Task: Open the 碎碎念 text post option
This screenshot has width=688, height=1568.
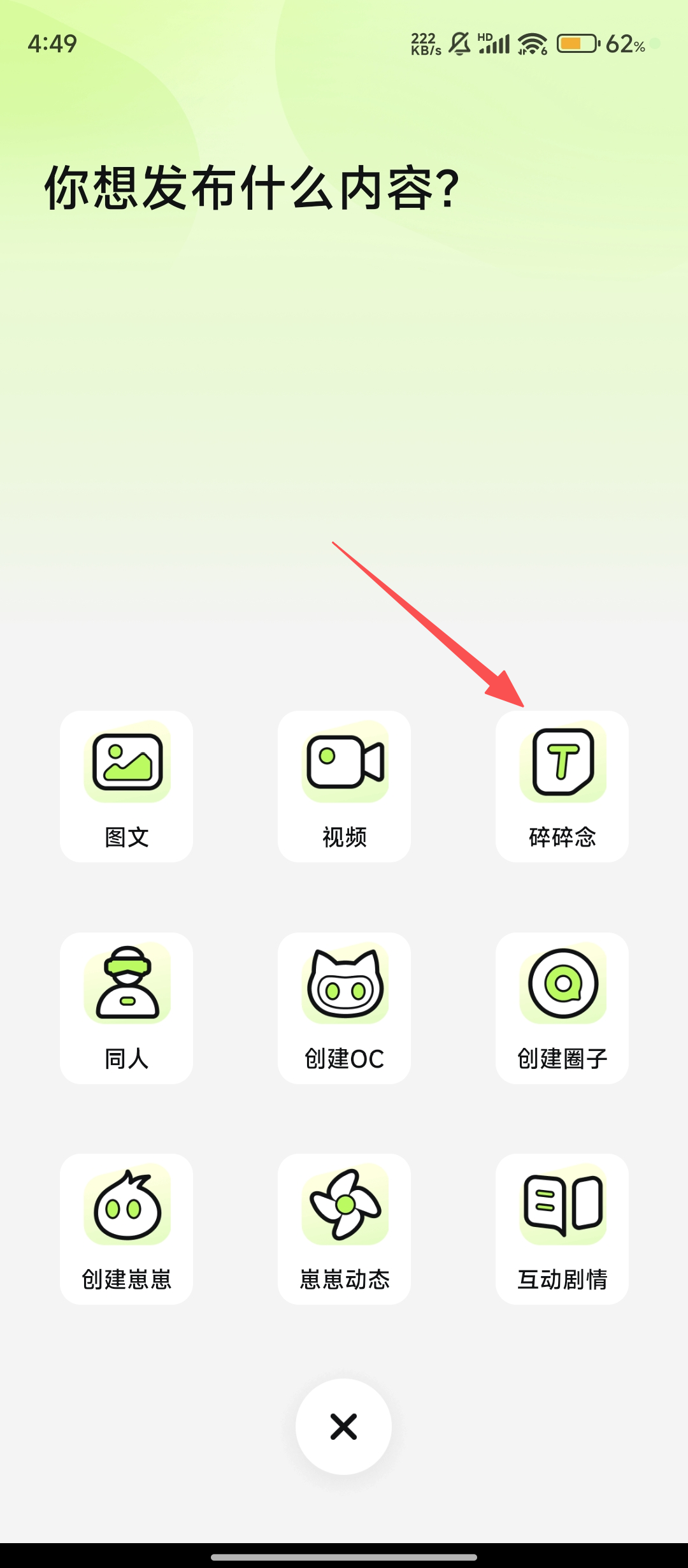Action: pyautogui.click(x=562, y=786)
